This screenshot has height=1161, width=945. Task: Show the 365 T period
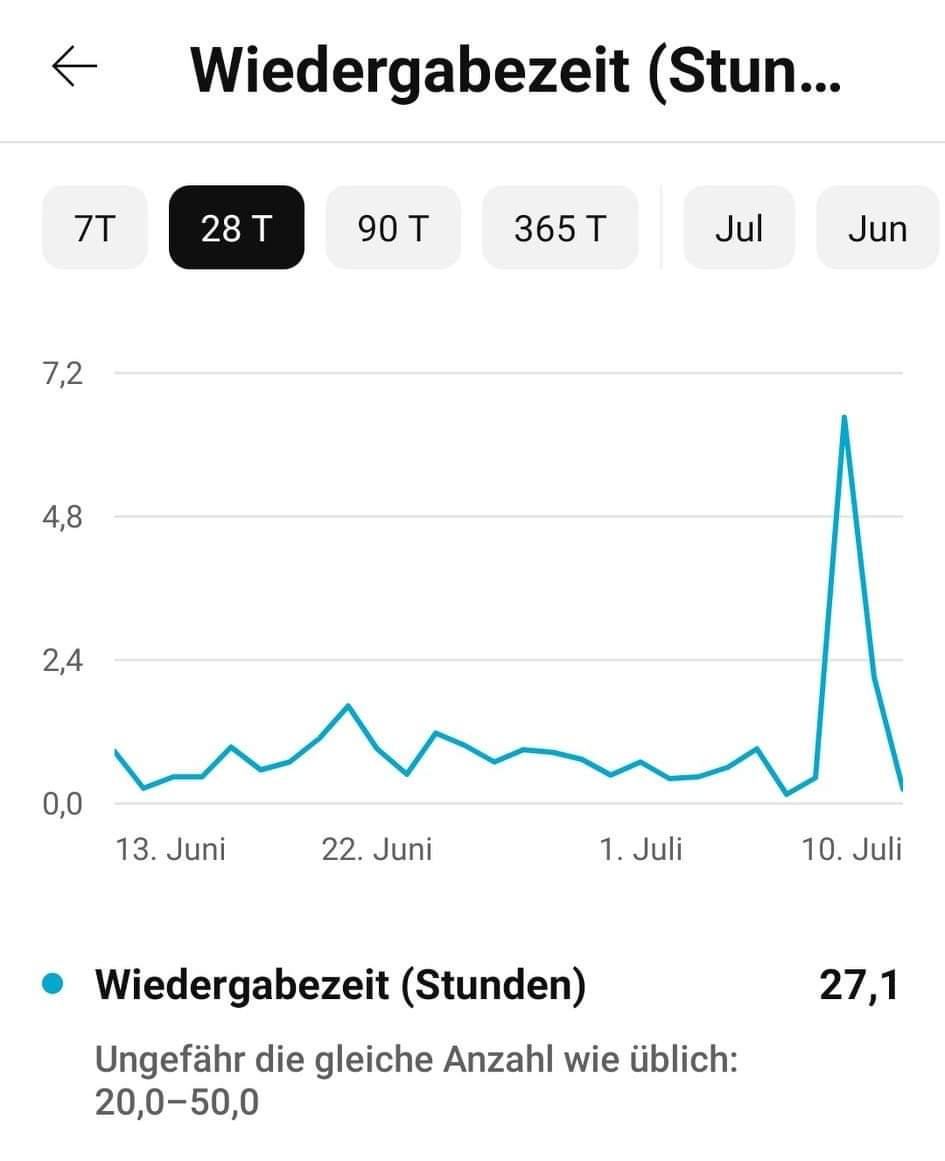(x=560, y=229)
